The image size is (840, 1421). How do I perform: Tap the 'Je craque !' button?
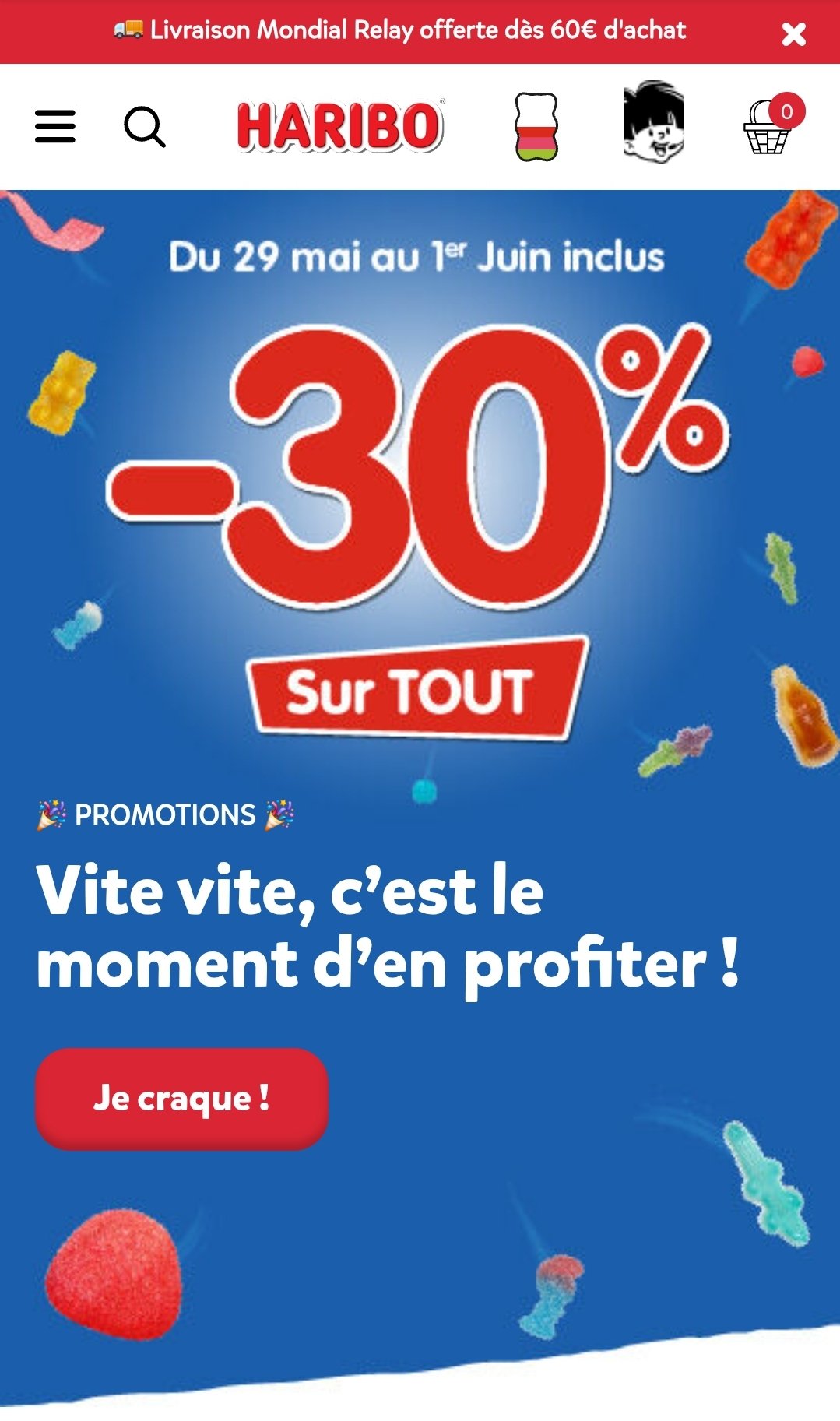[x=181, y=1099]
